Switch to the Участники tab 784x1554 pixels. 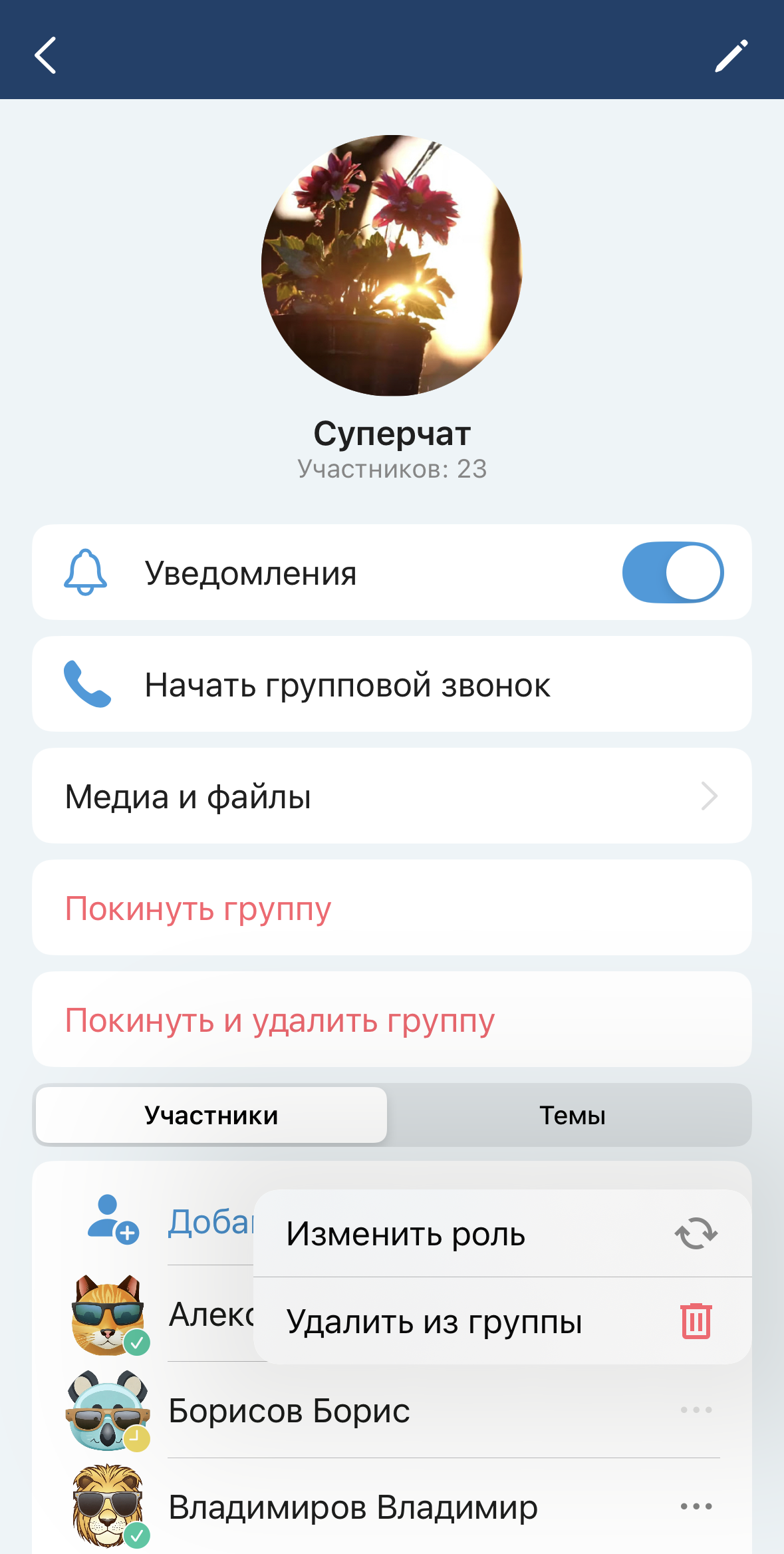point(211,1116)
